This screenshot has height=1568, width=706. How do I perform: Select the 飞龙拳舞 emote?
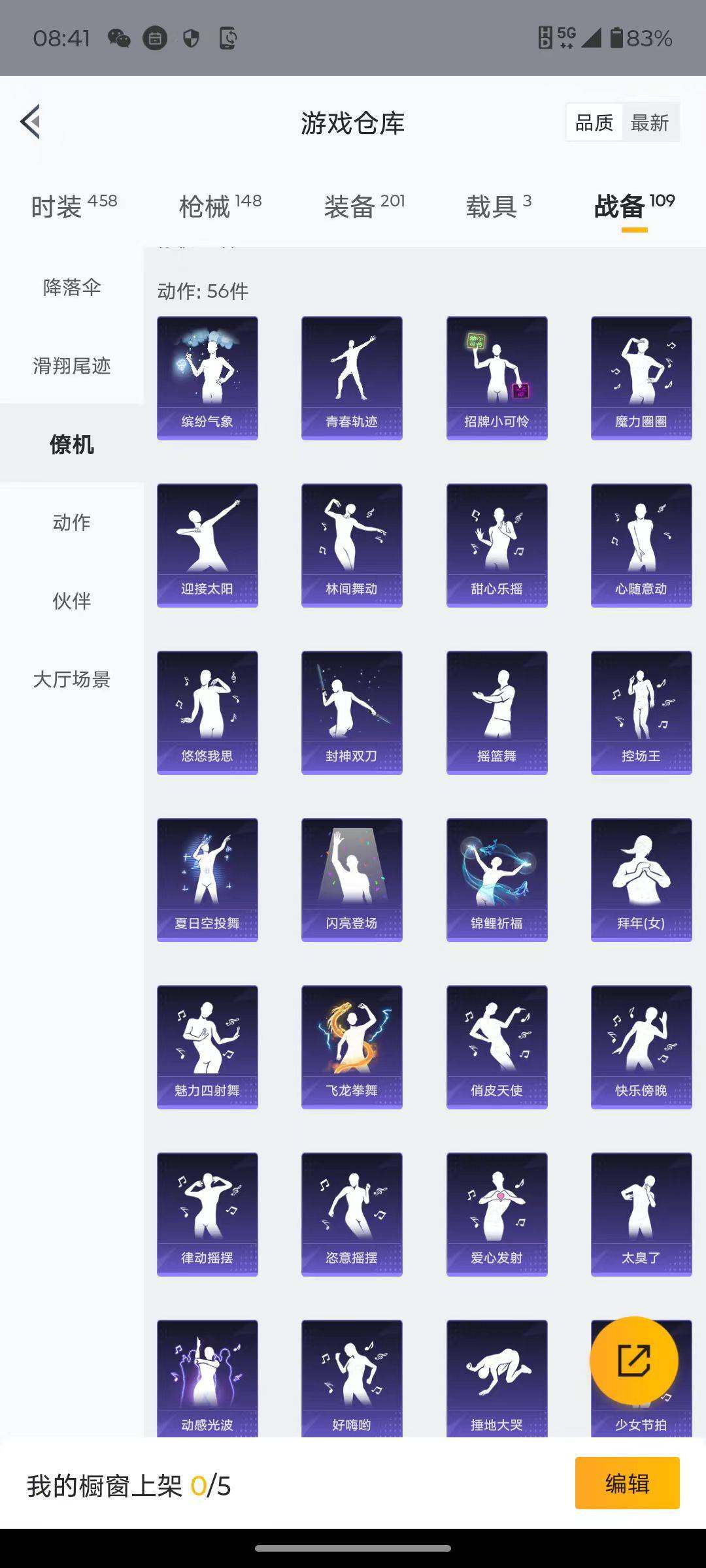(x=352, y=1045)
